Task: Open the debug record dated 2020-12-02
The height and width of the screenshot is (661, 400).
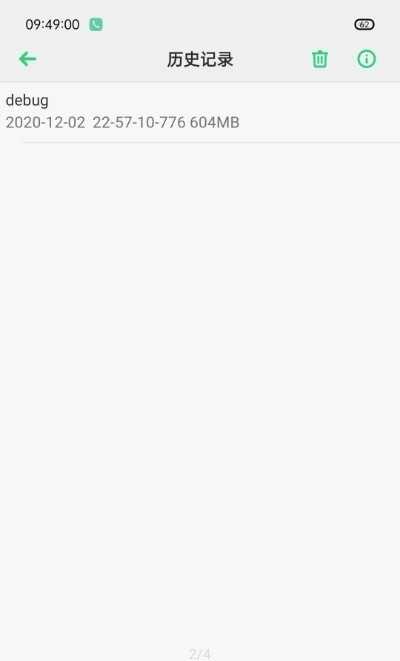Action: pyautogui.click(x=200, y=112)
